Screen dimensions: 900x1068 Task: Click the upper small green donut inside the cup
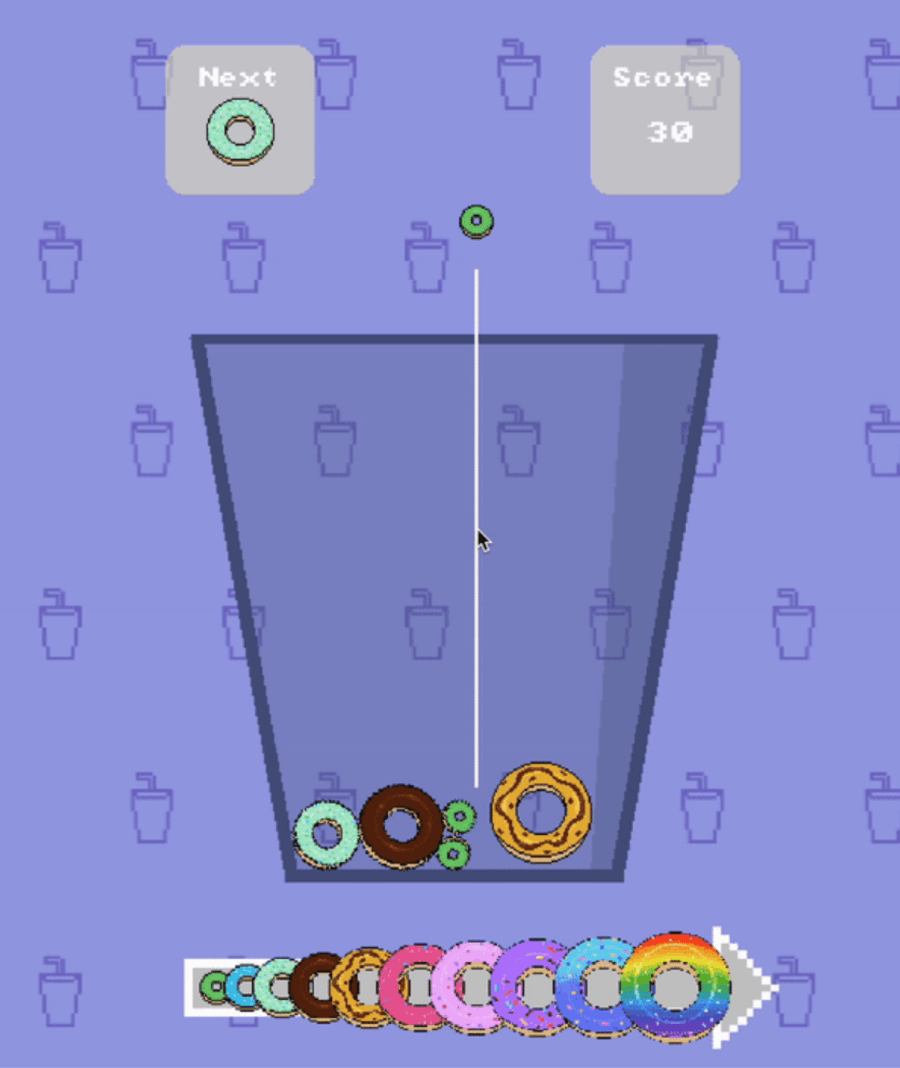click(x=459, y=817)
